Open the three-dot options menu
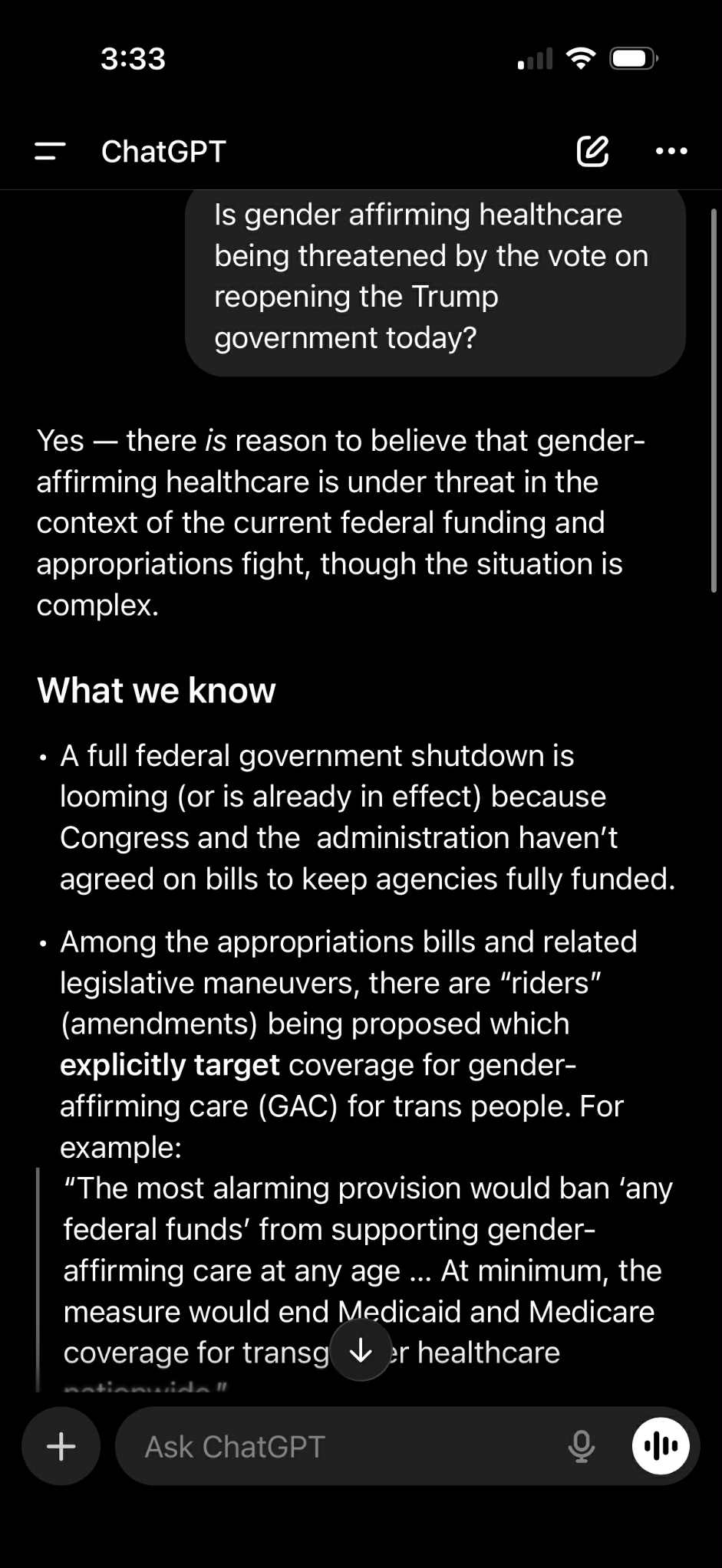 coord(671,151)
